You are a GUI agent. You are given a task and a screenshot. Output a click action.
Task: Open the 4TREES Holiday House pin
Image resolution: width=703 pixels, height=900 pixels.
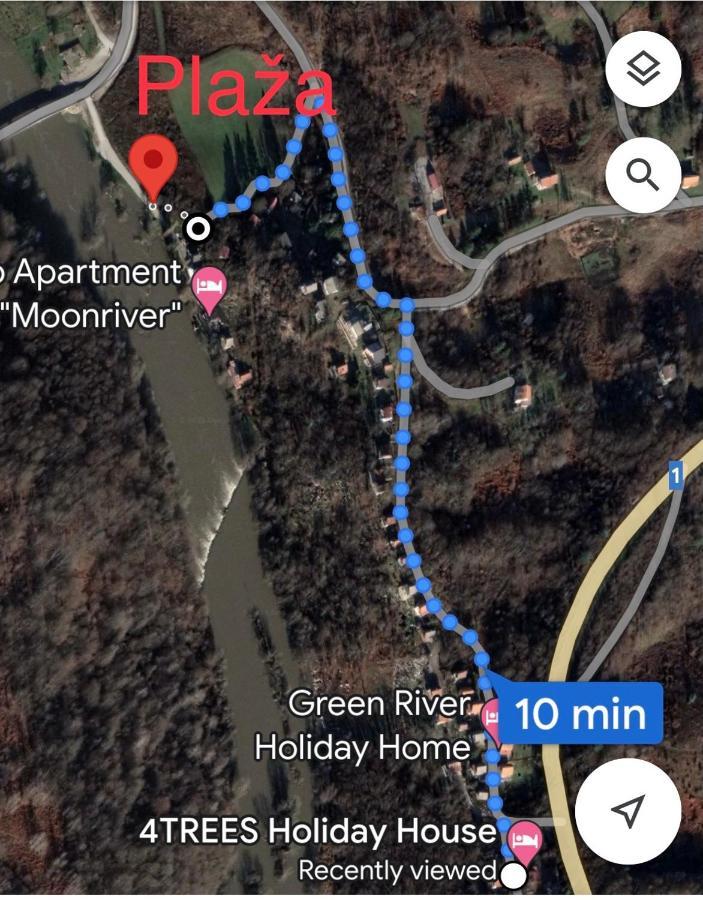pyautogui.click(x=525, y=840)
